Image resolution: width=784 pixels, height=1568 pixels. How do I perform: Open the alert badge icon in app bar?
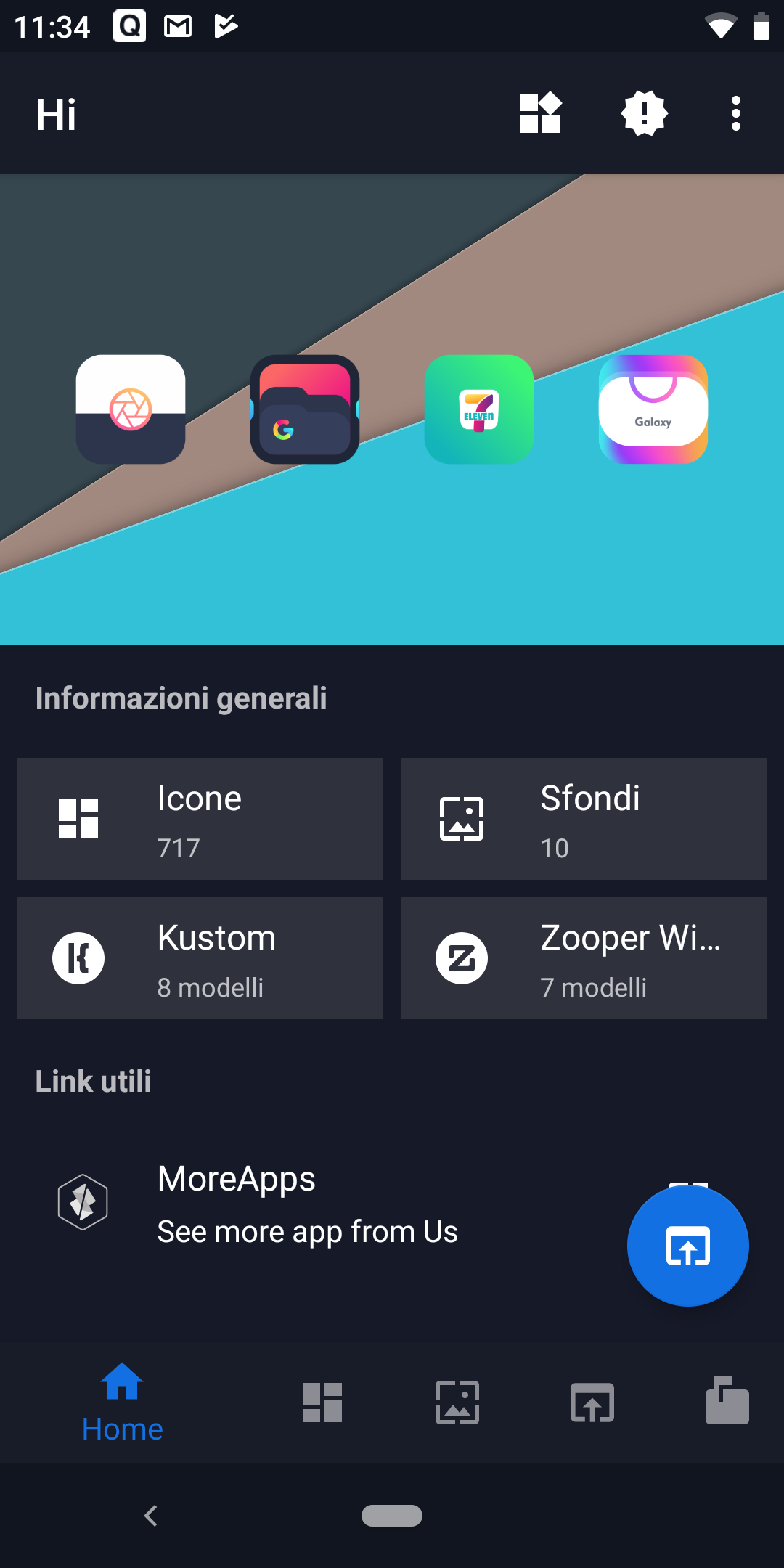644,113
